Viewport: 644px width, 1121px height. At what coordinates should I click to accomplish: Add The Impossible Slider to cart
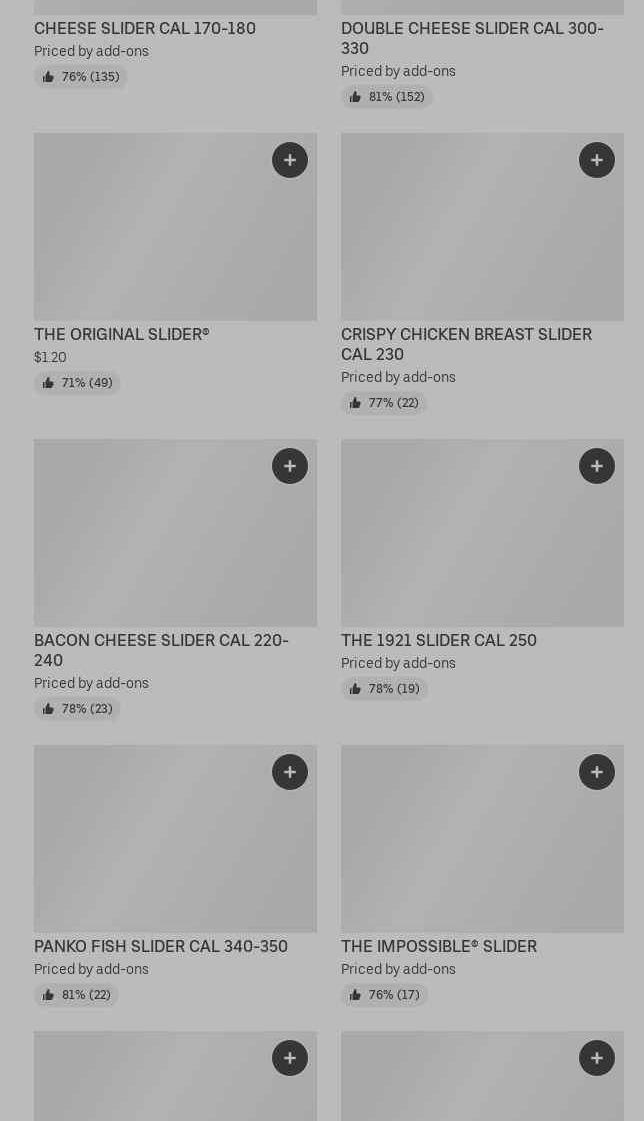tap(597, 772)
